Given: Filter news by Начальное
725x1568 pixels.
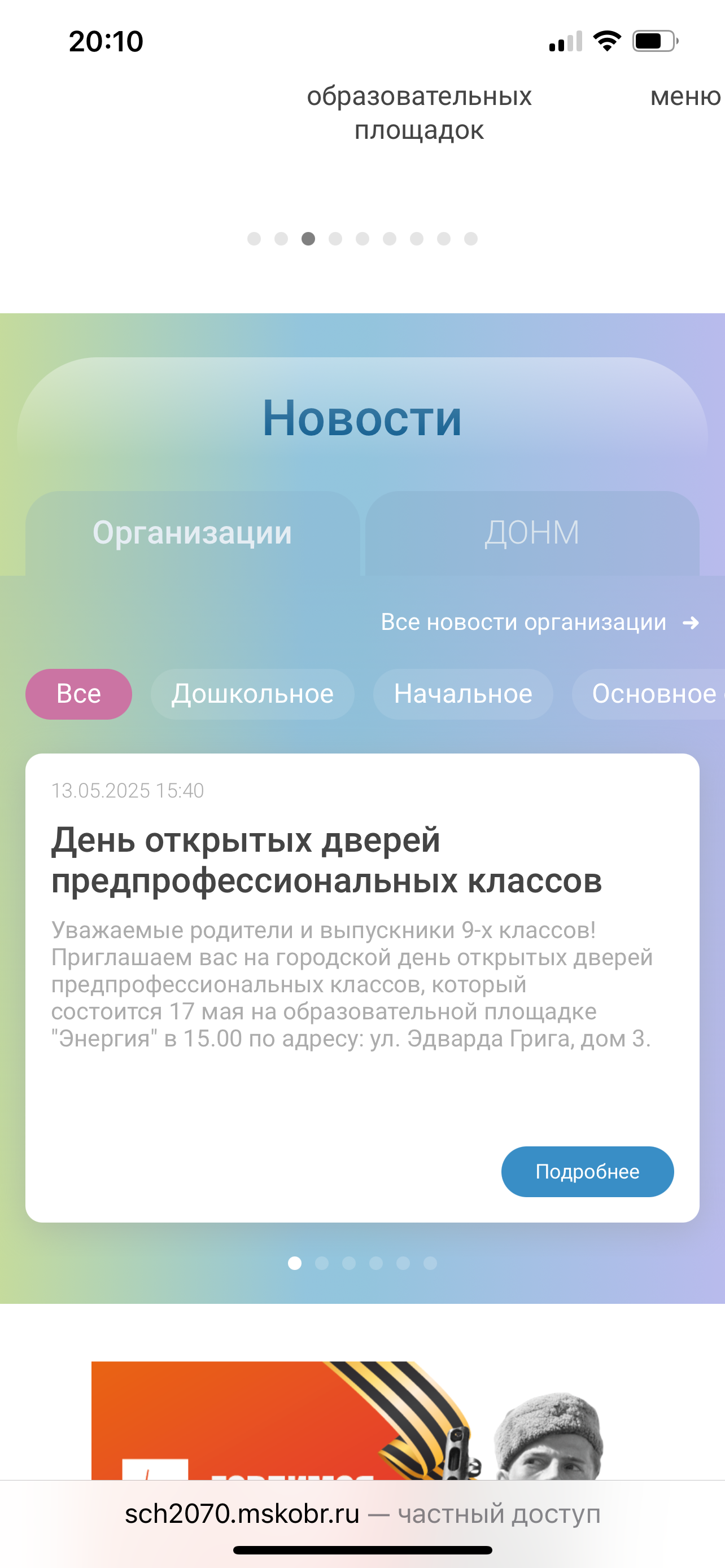Looking at the screenshot, I should (x=463, y=694).
